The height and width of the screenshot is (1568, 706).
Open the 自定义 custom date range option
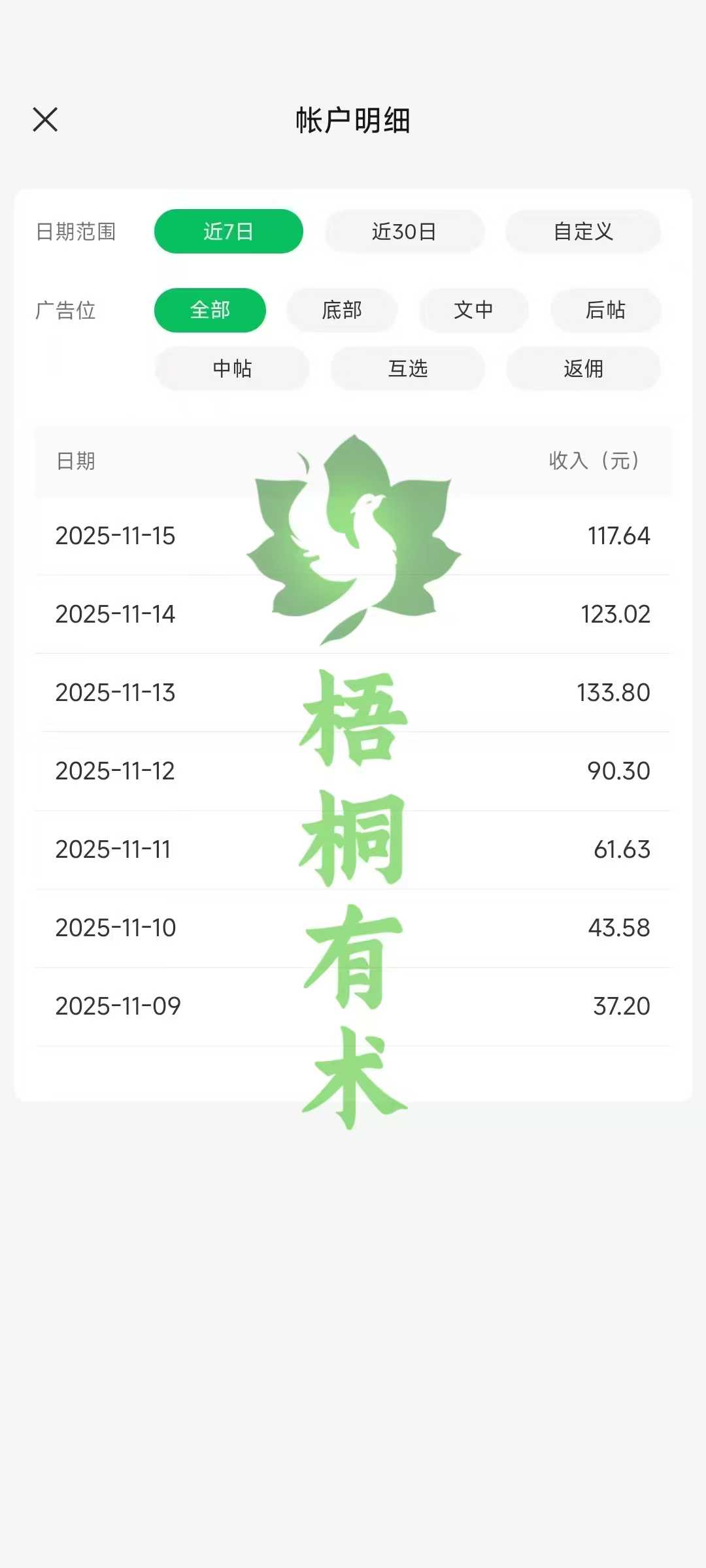click(x=581, y=232)
